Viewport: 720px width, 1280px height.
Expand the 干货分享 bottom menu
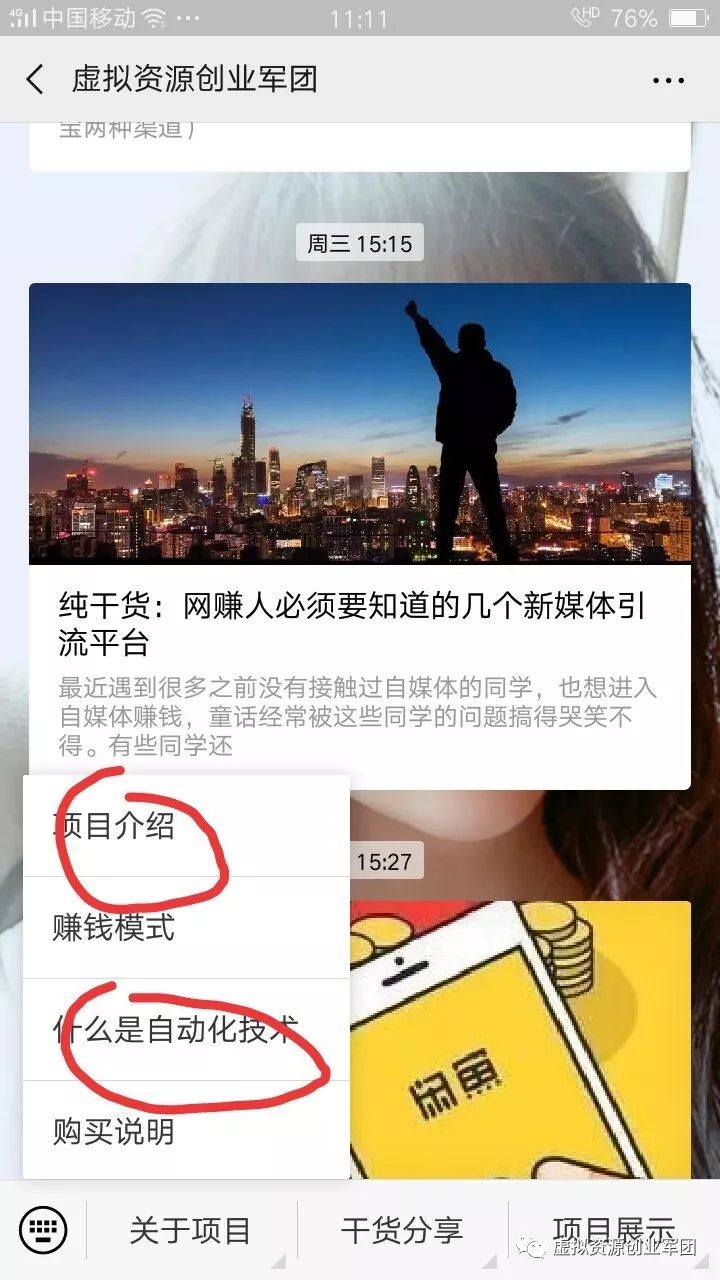click(402, 1230)
